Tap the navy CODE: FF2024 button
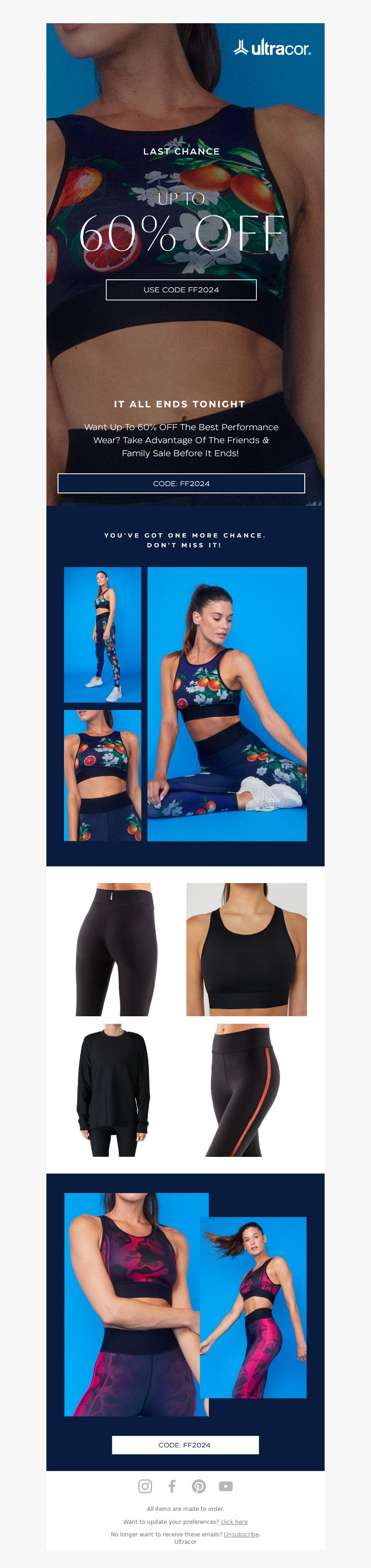Viewport: 371px width, 1568px height. (x=181, y=484)
